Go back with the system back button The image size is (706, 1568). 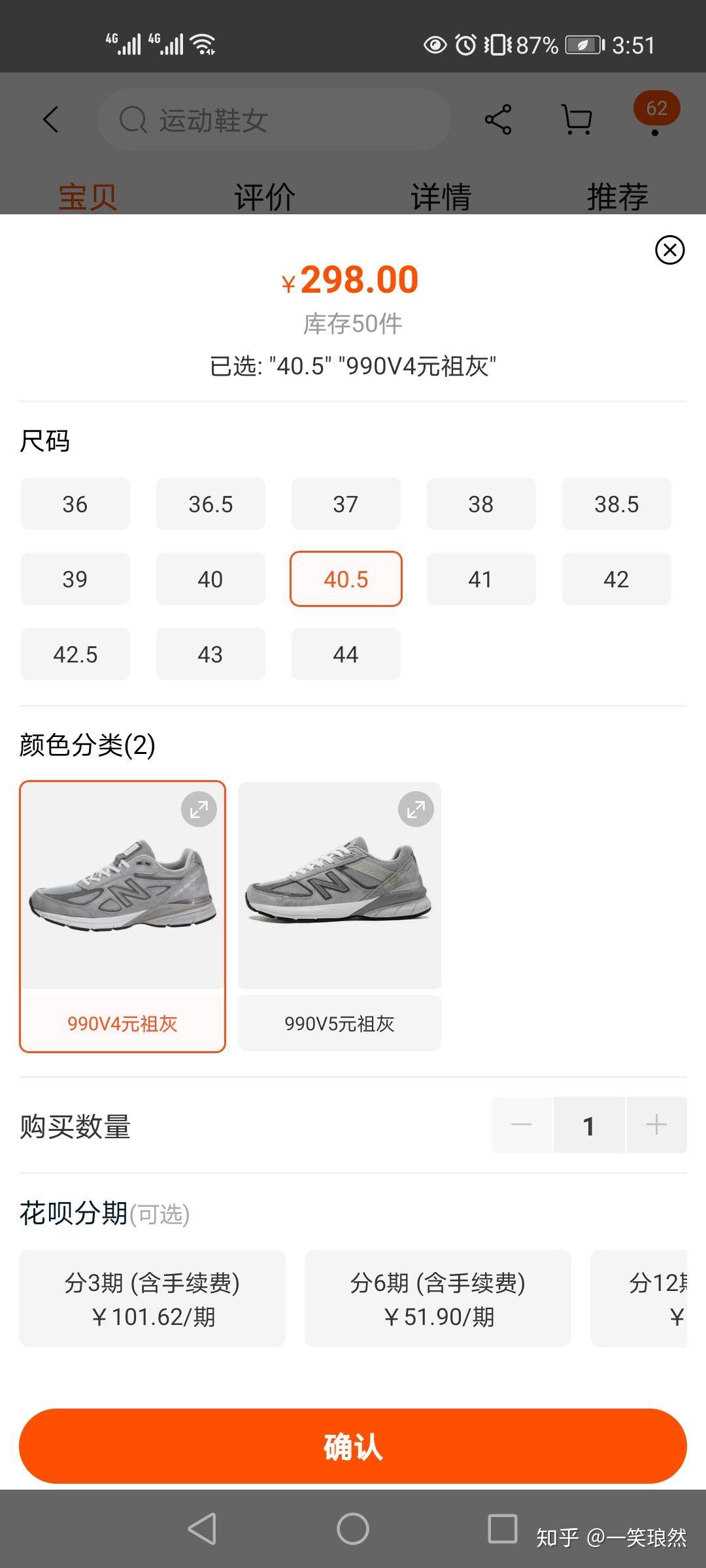click(x=202, y=1529)
